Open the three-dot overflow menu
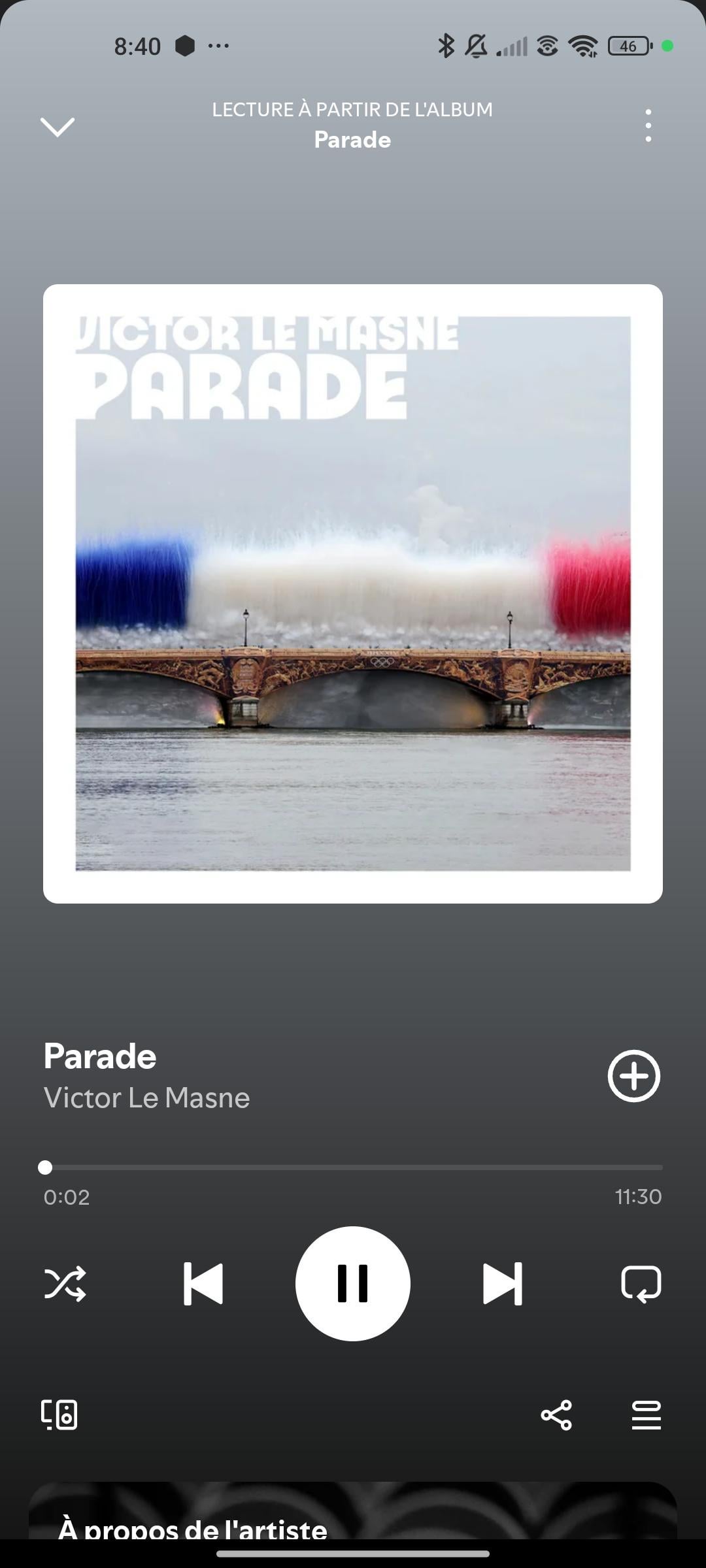The image size is (706, 1568). (648, 125)
